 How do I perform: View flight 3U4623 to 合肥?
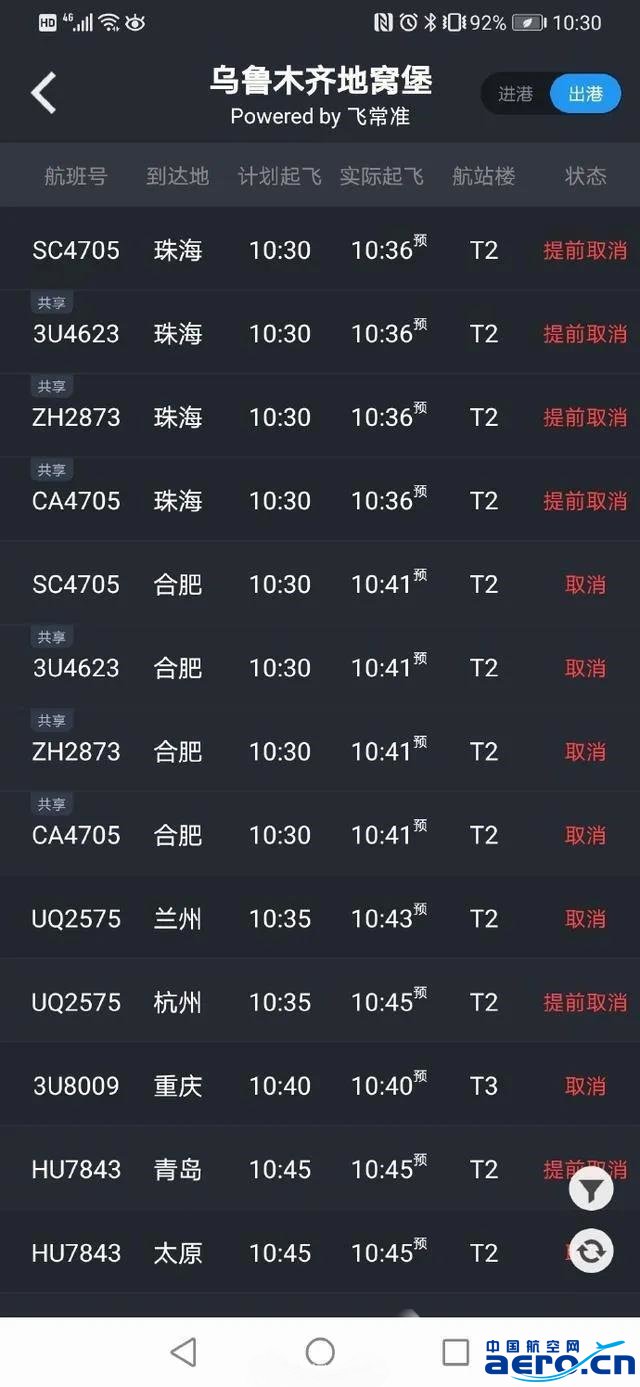(x=320, y=666)
